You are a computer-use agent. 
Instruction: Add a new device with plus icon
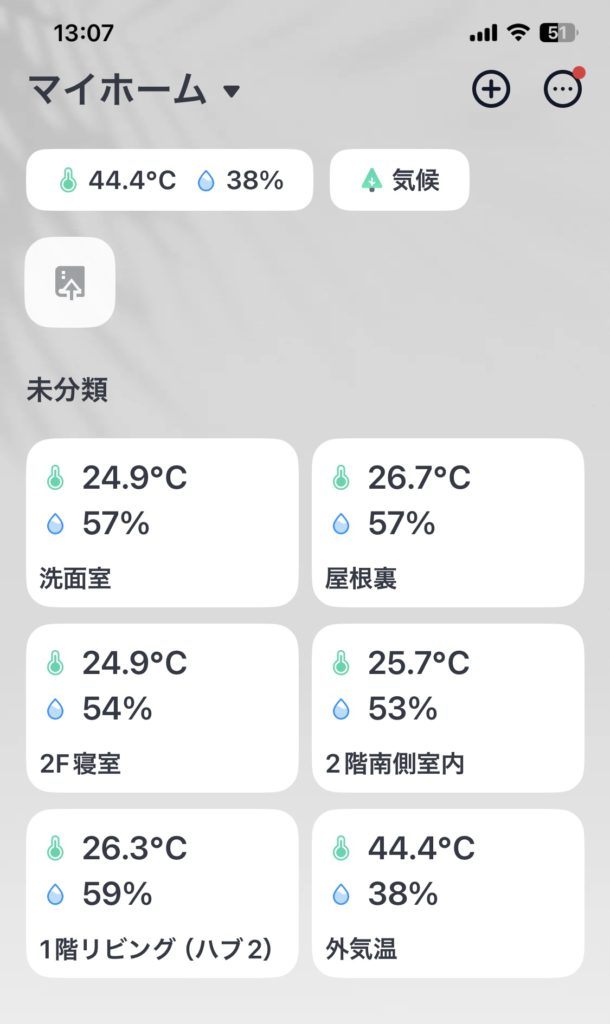tap(491, 89)
